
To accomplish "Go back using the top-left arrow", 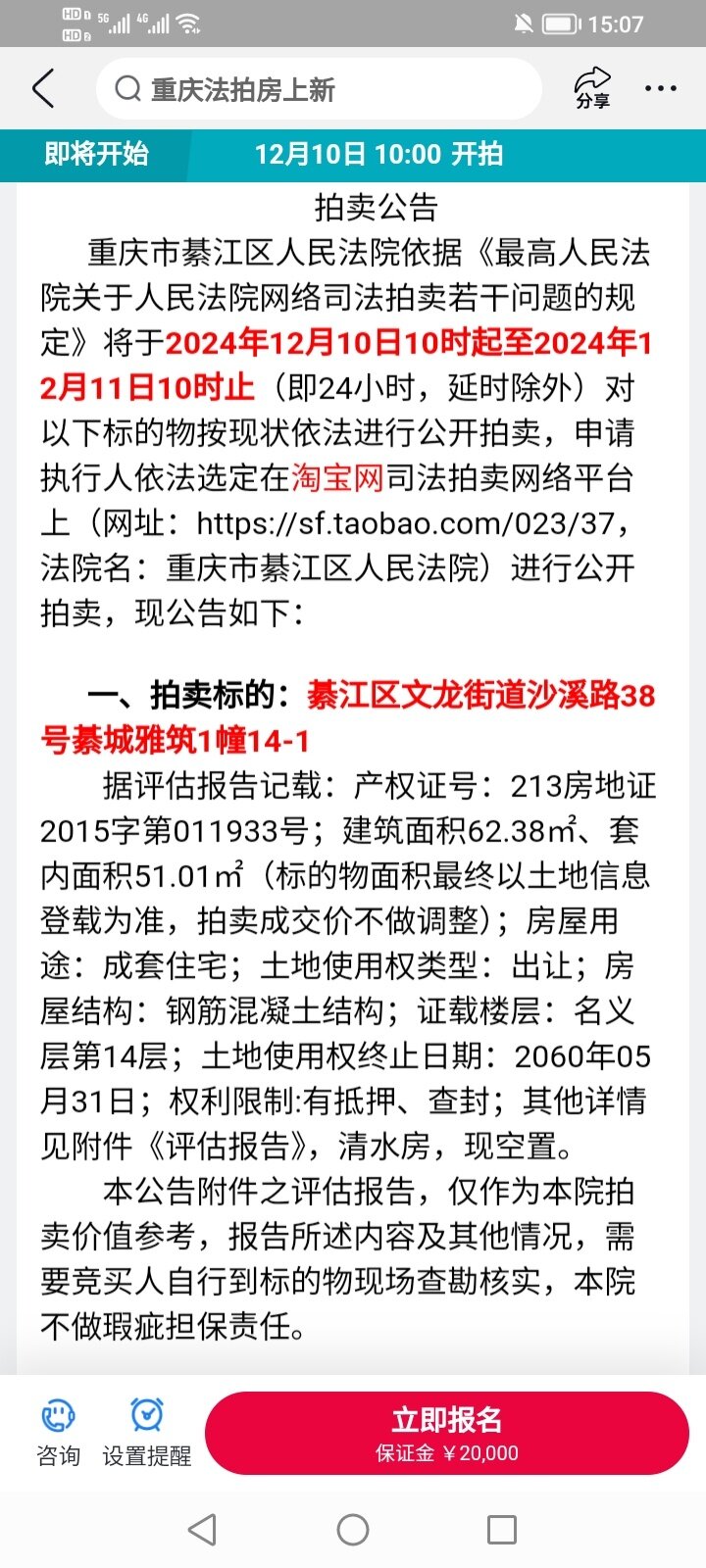I will coord(43,89).
